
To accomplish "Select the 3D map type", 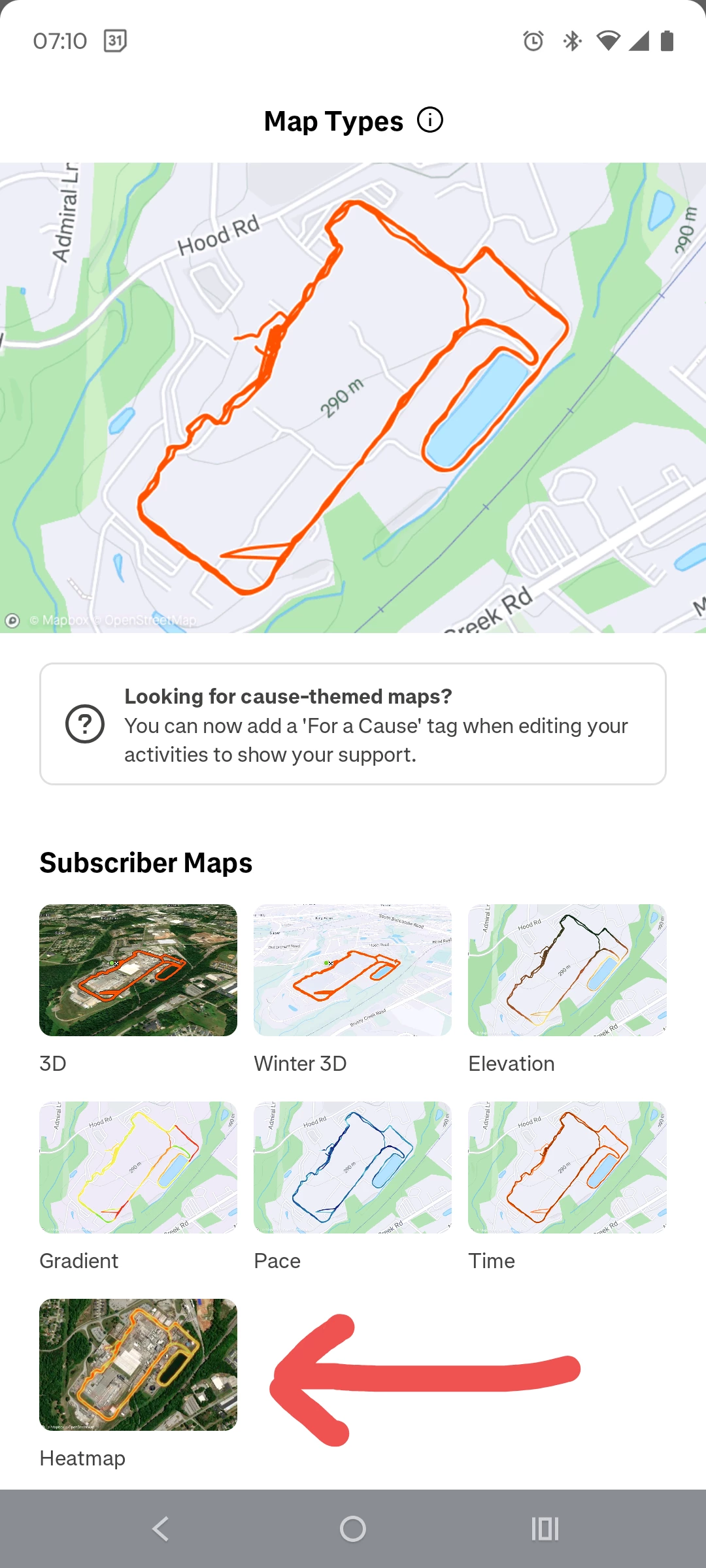I will pyautogui.click(x=138, y=970).
